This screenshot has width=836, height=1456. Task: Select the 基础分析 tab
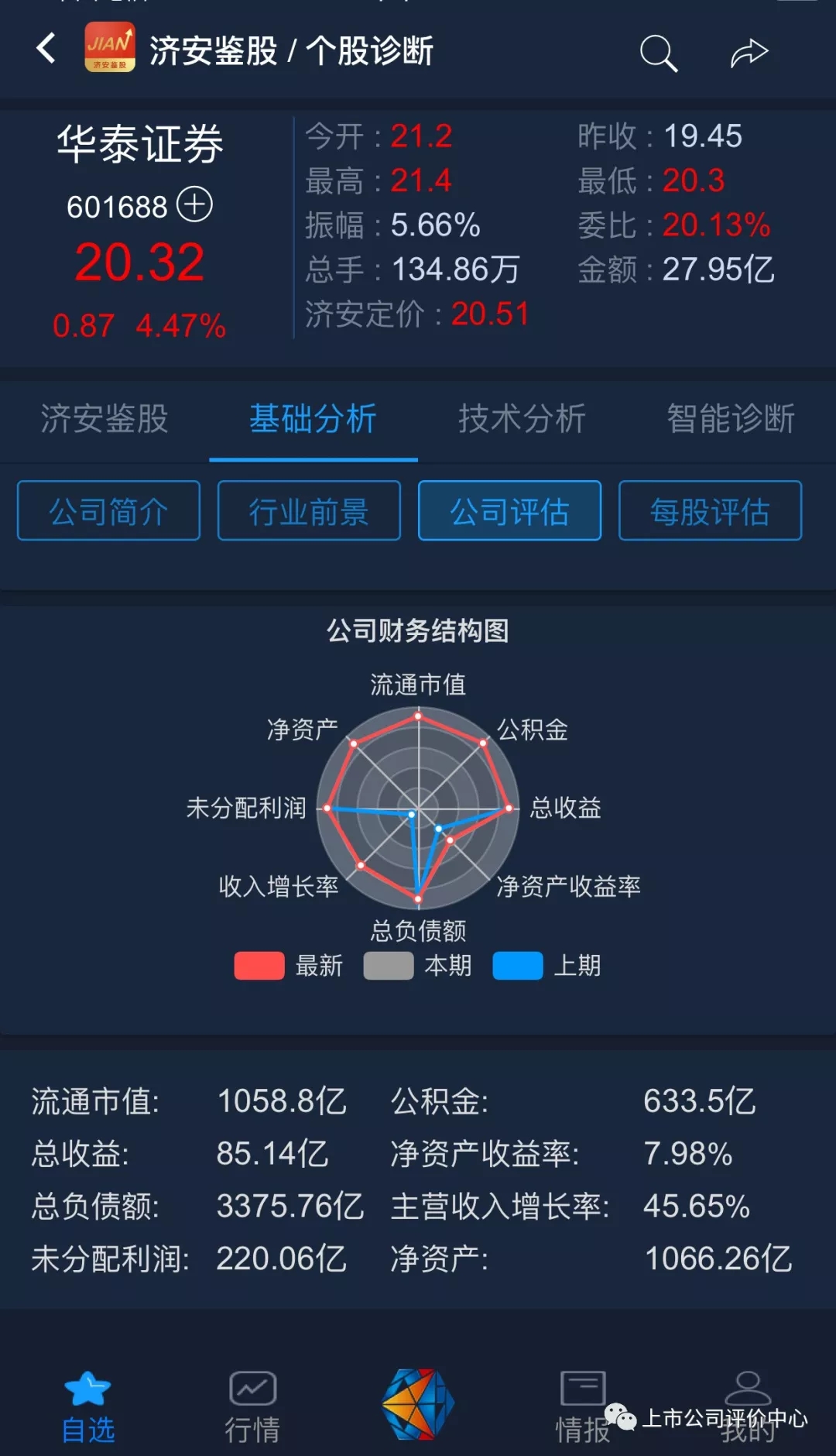(x=313, y=419)
